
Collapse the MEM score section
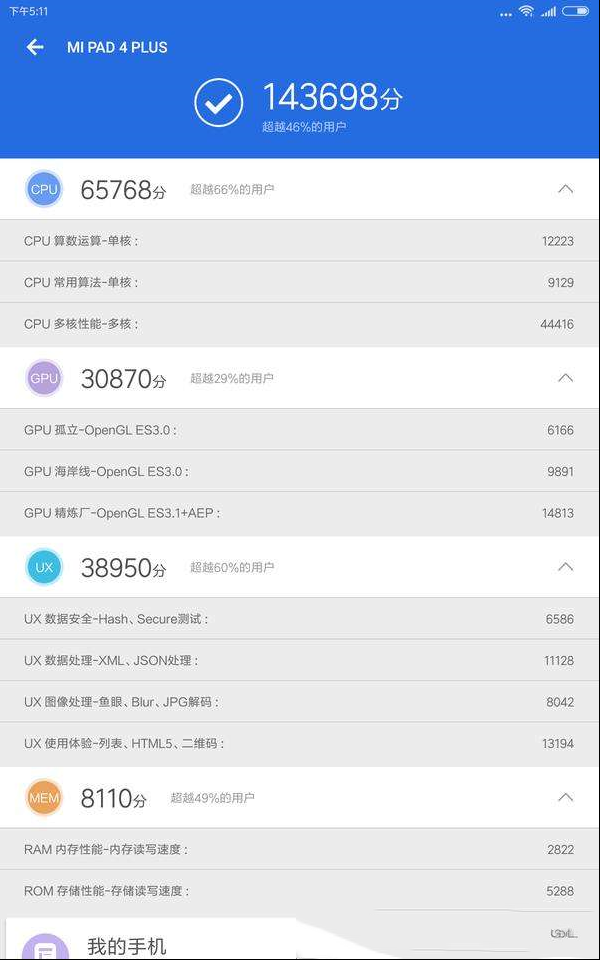click(565, 798)
